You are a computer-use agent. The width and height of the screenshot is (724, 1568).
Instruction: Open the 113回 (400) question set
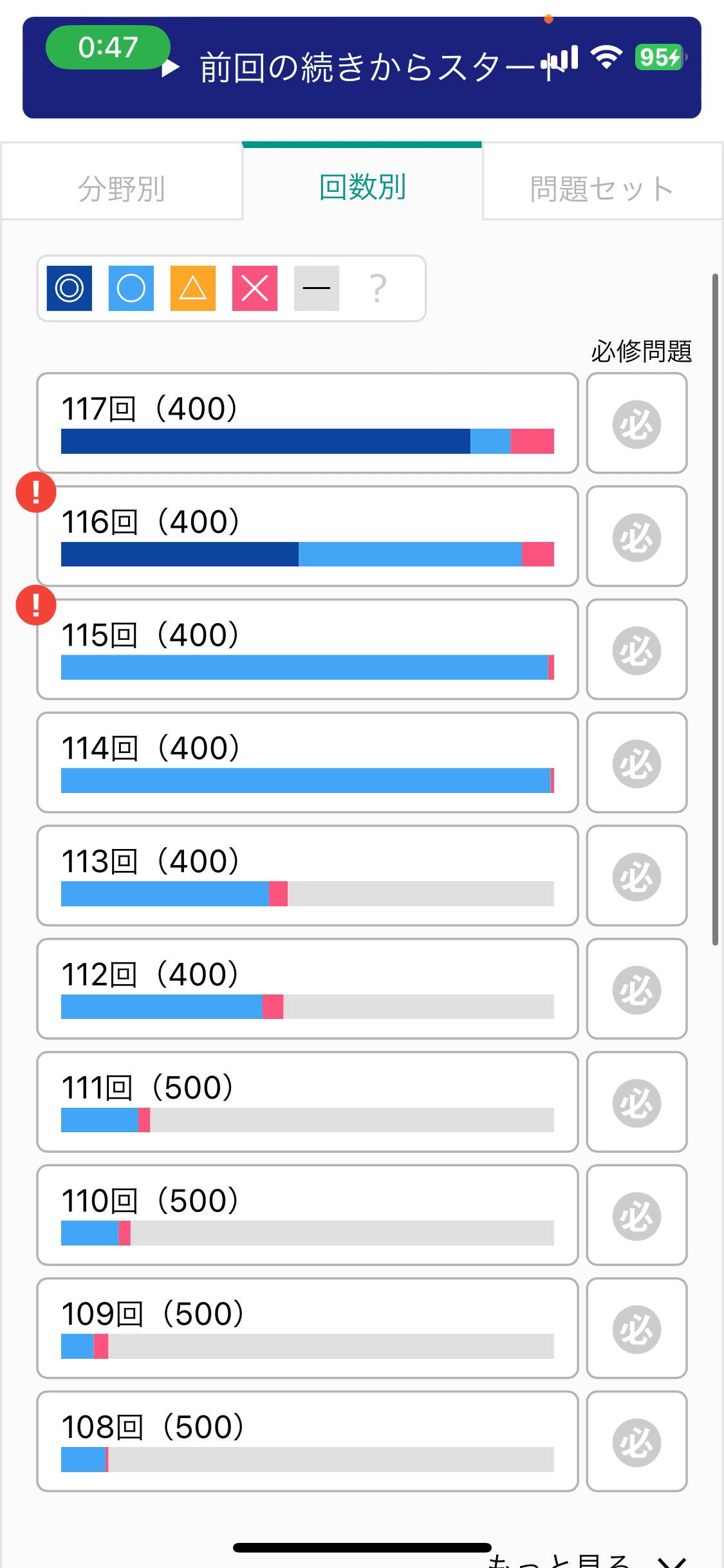(x=308, y=875)
